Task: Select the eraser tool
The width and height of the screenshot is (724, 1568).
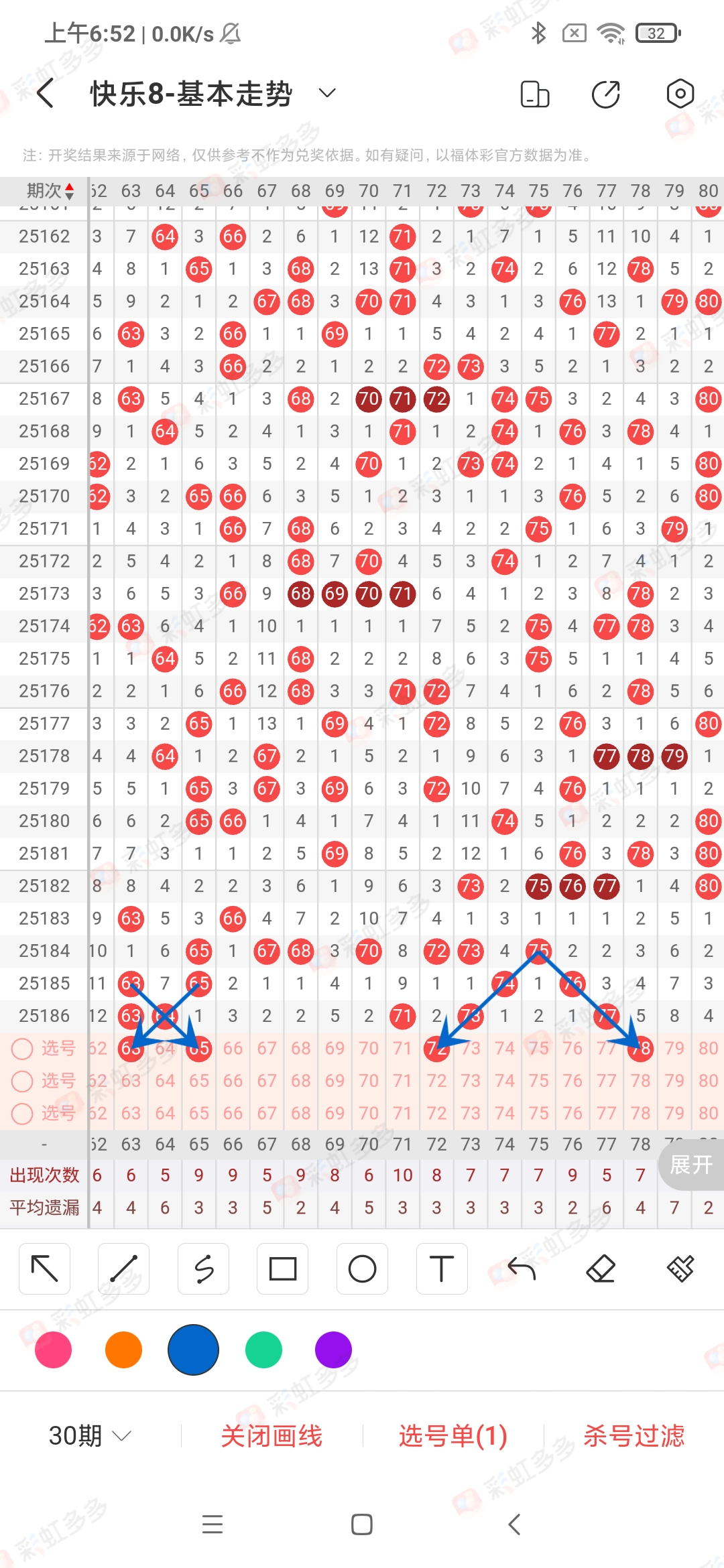Action: pyautogui.click(x=601, y=1268)
